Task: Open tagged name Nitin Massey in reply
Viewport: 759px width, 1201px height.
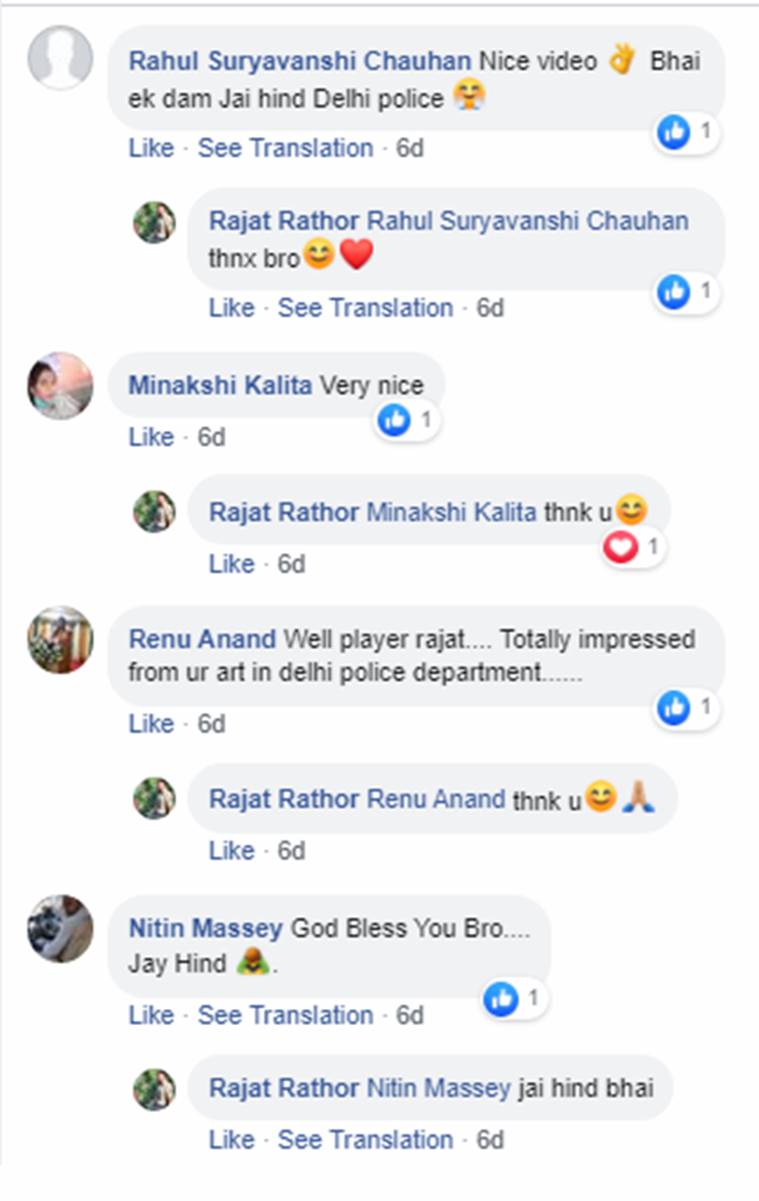Action: pyautogui.click(x=439, y=1087)
